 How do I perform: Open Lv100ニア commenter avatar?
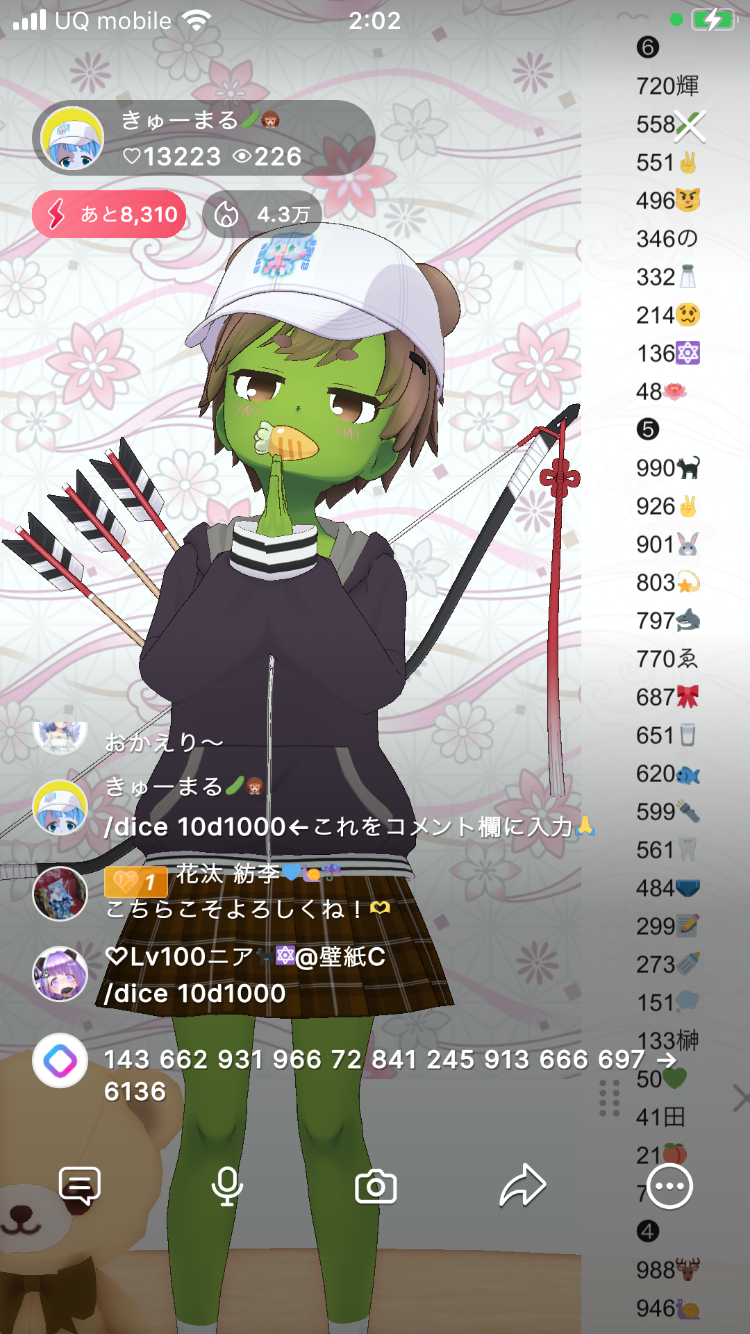pyautogui.click(x=60, y=974)
